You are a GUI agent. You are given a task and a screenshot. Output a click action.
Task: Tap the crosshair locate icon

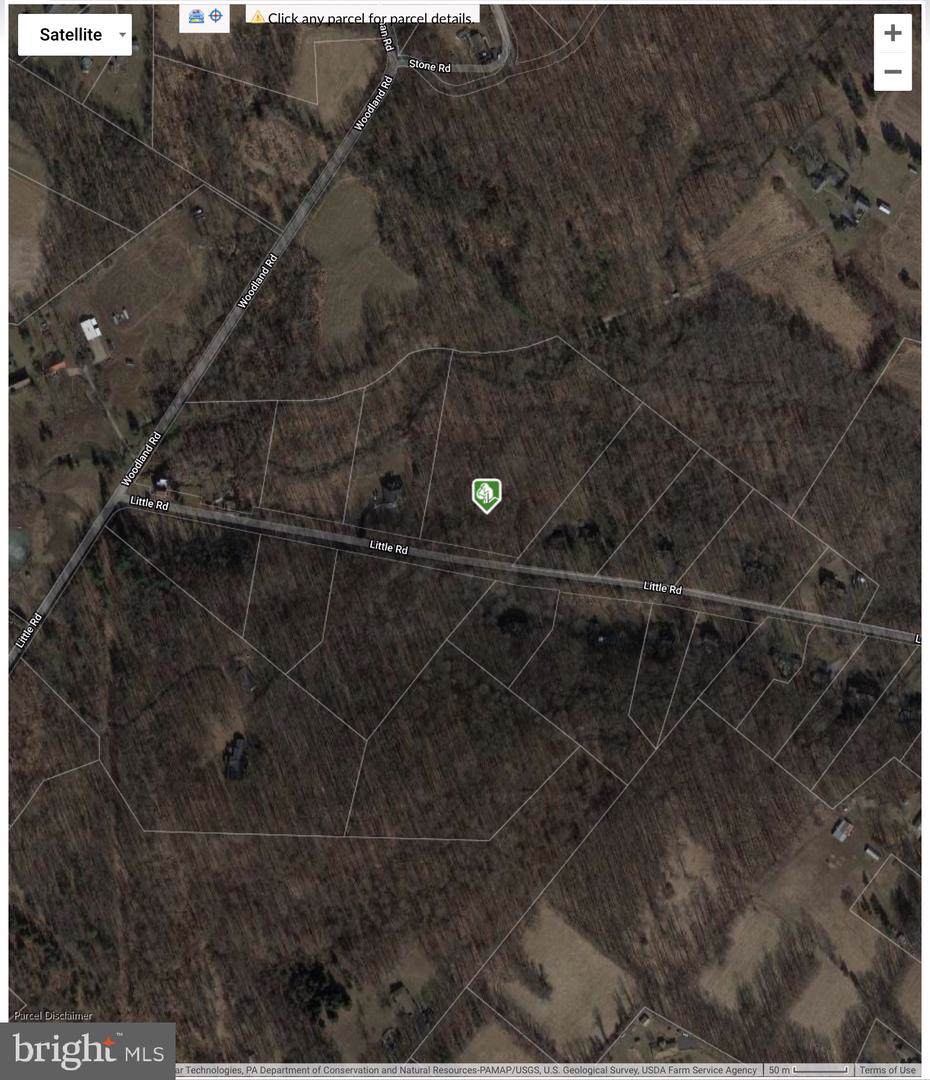(x=215, y=16)
